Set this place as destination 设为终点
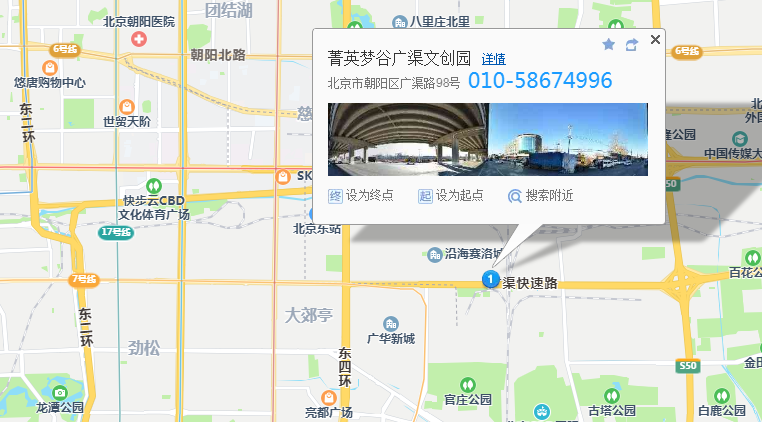The image size is (762, 422). coord(361,196)
